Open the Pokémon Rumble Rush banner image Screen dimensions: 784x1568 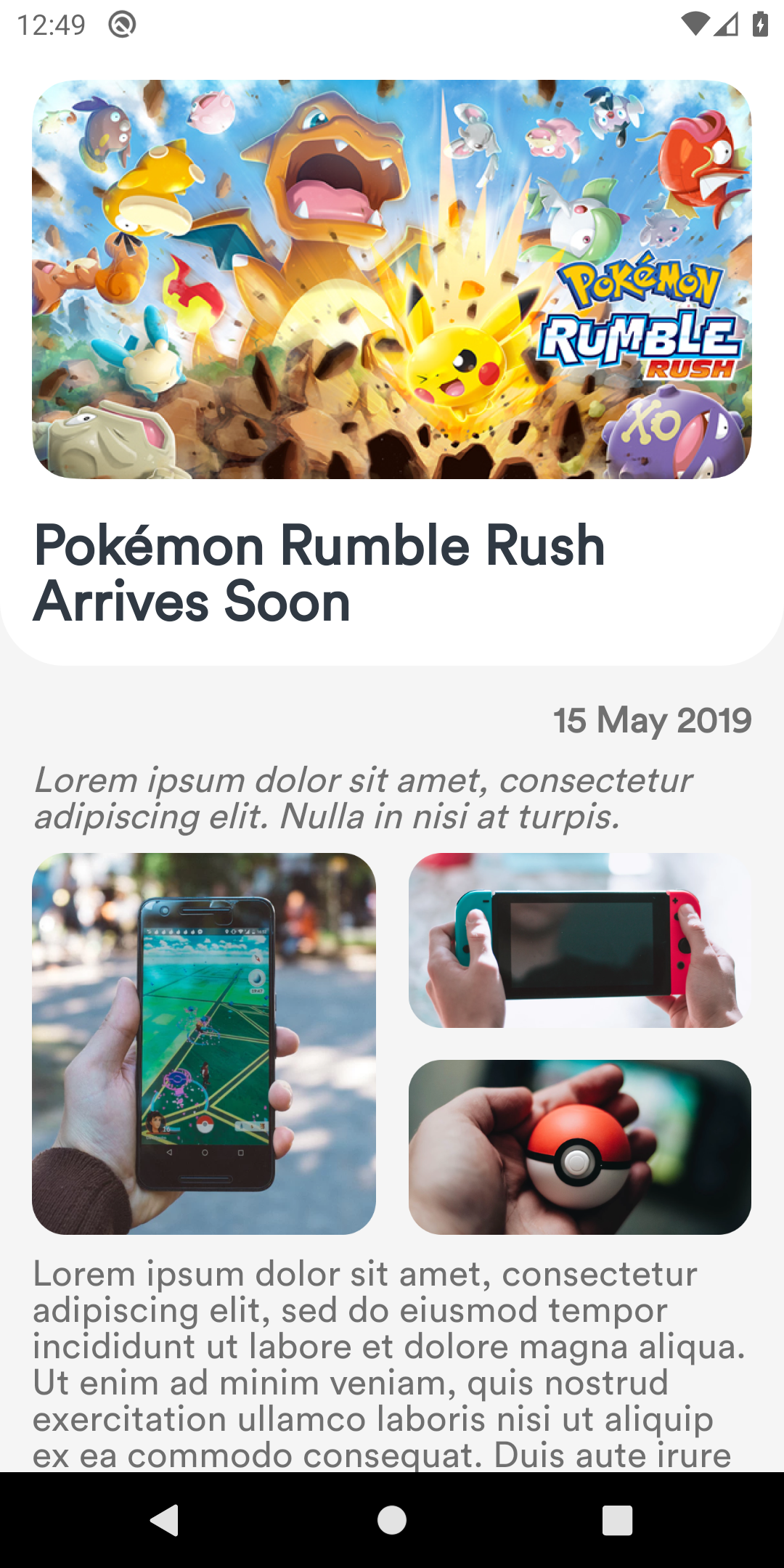(392, 279)
